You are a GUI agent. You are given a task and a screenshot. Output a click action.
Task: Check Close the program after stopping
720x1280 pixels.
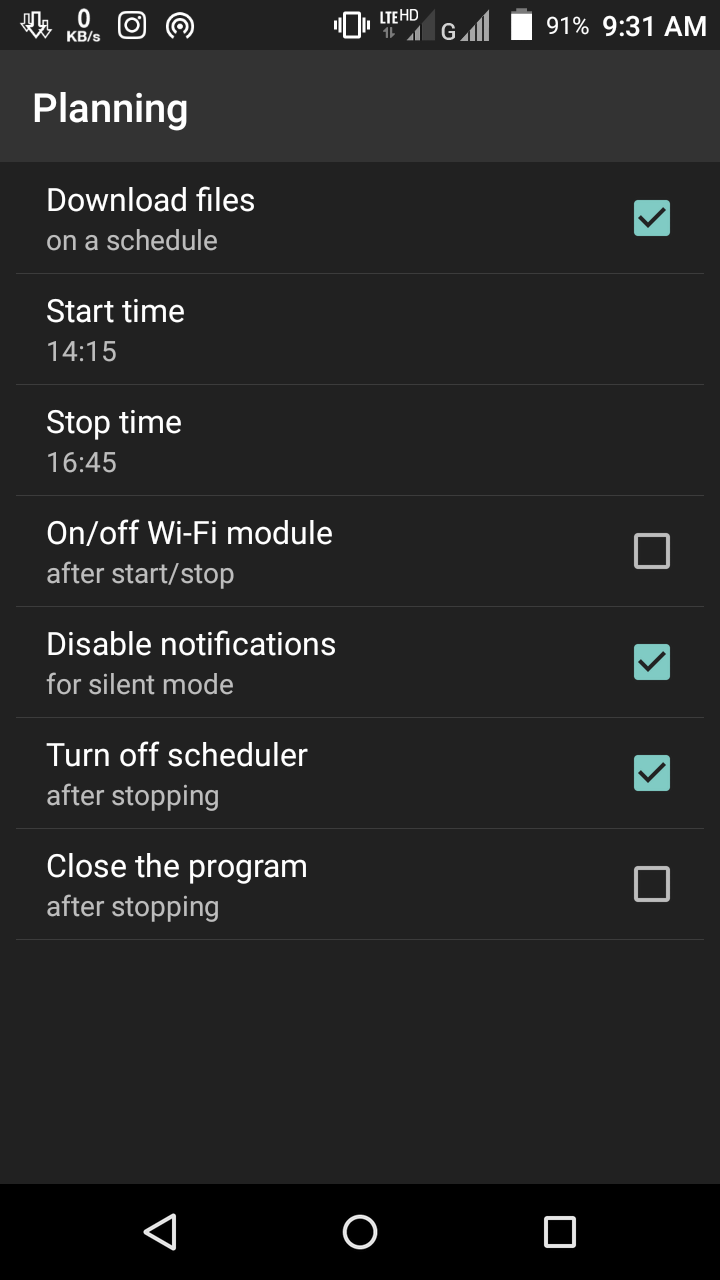(652, 884)
